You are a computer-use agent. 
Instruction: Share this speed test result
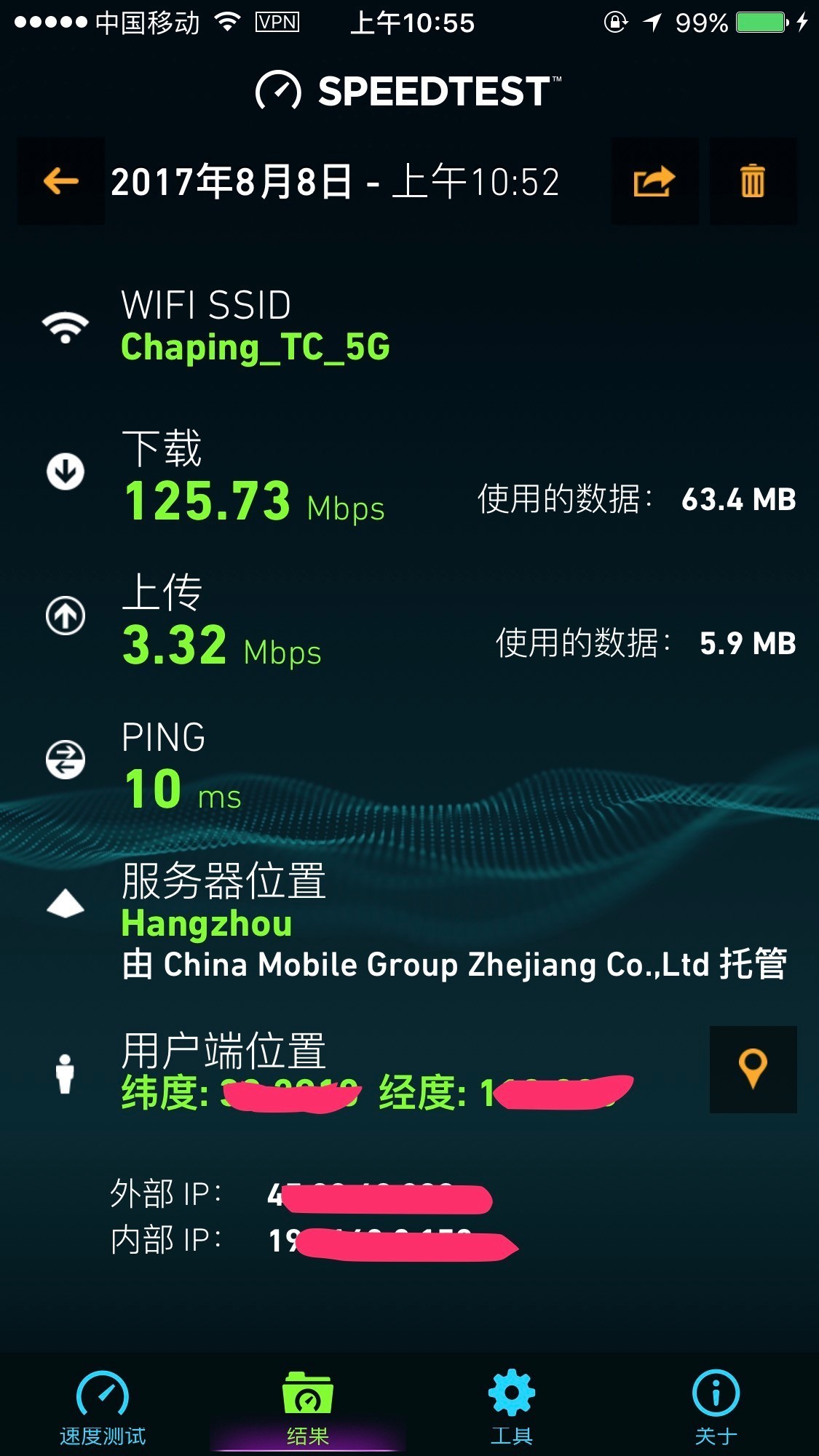coord(654,181)
